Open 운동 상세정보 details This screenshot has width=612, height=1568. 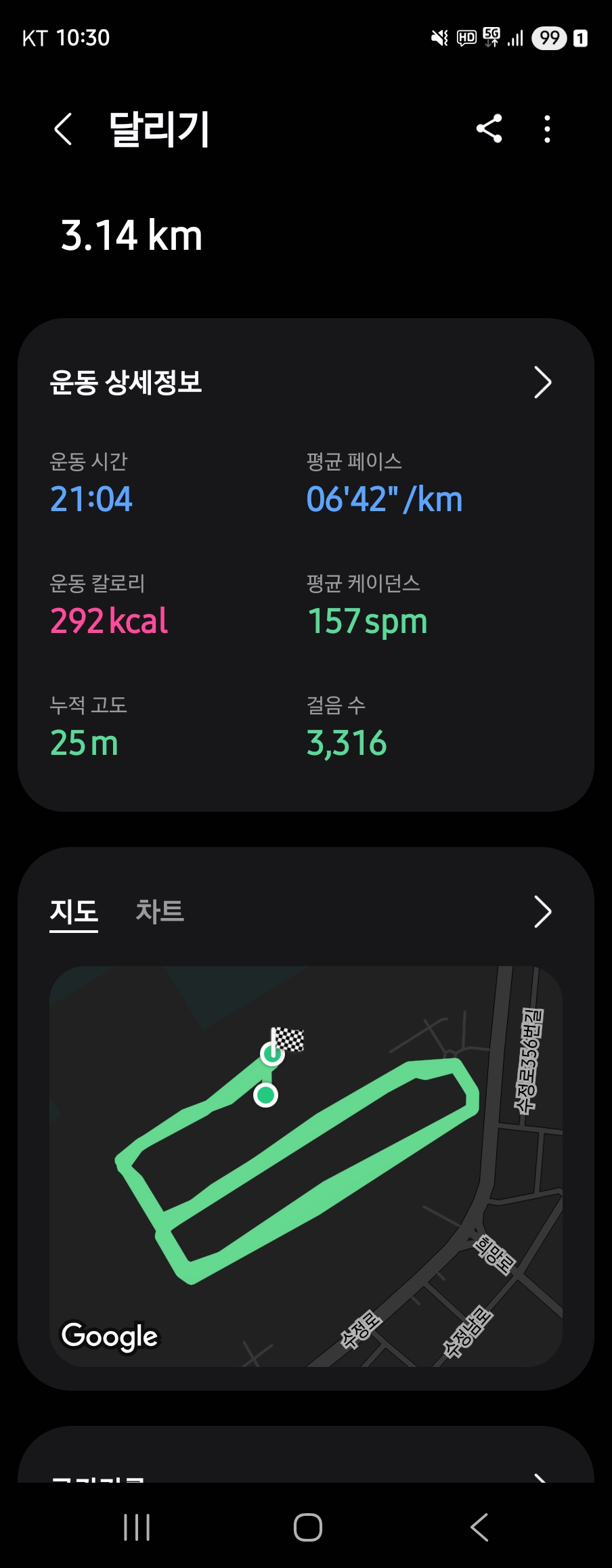(542, 383)
